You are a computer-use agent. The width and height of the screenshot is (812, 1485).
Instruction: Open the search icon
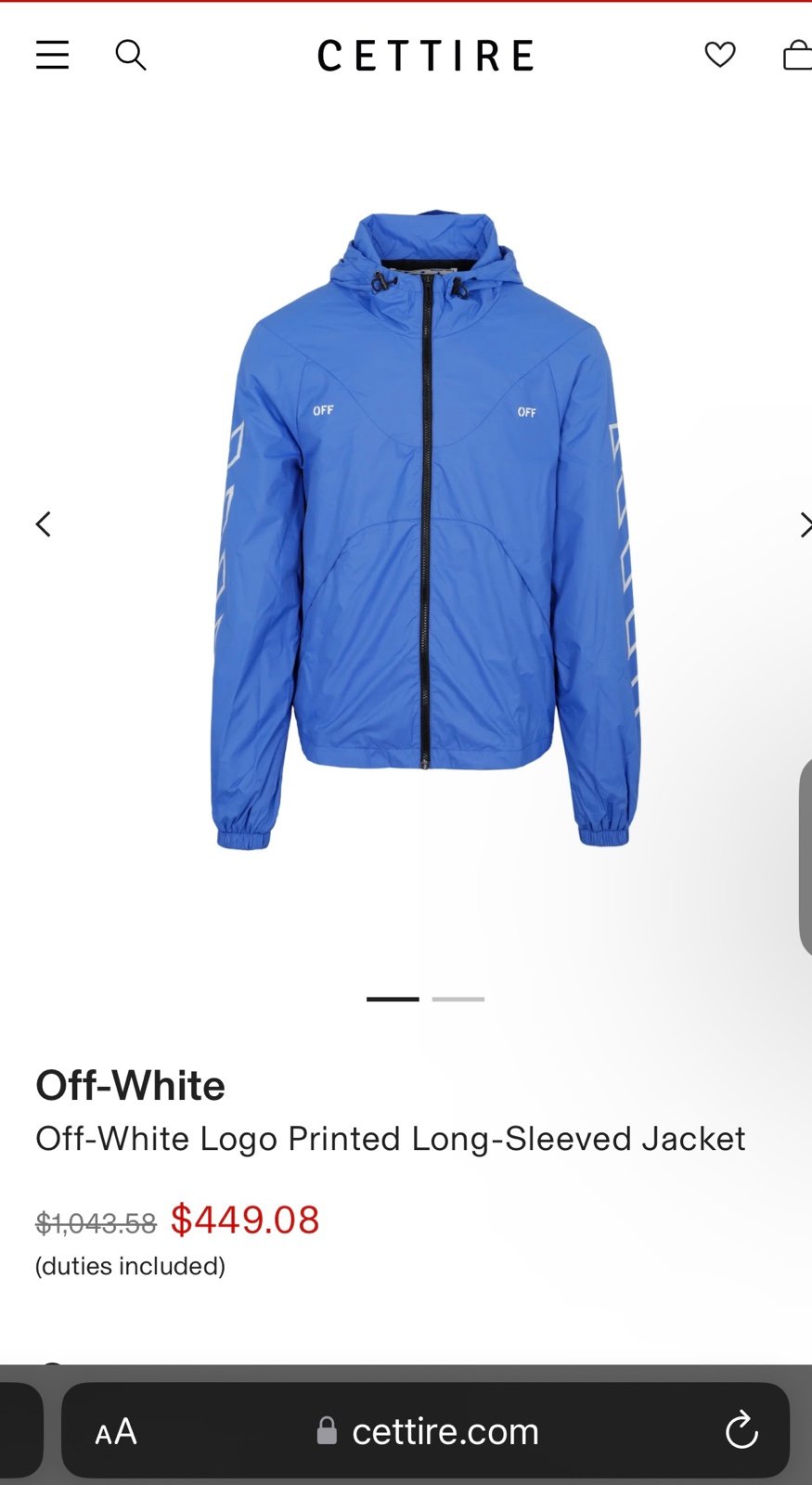click(131, 56)
